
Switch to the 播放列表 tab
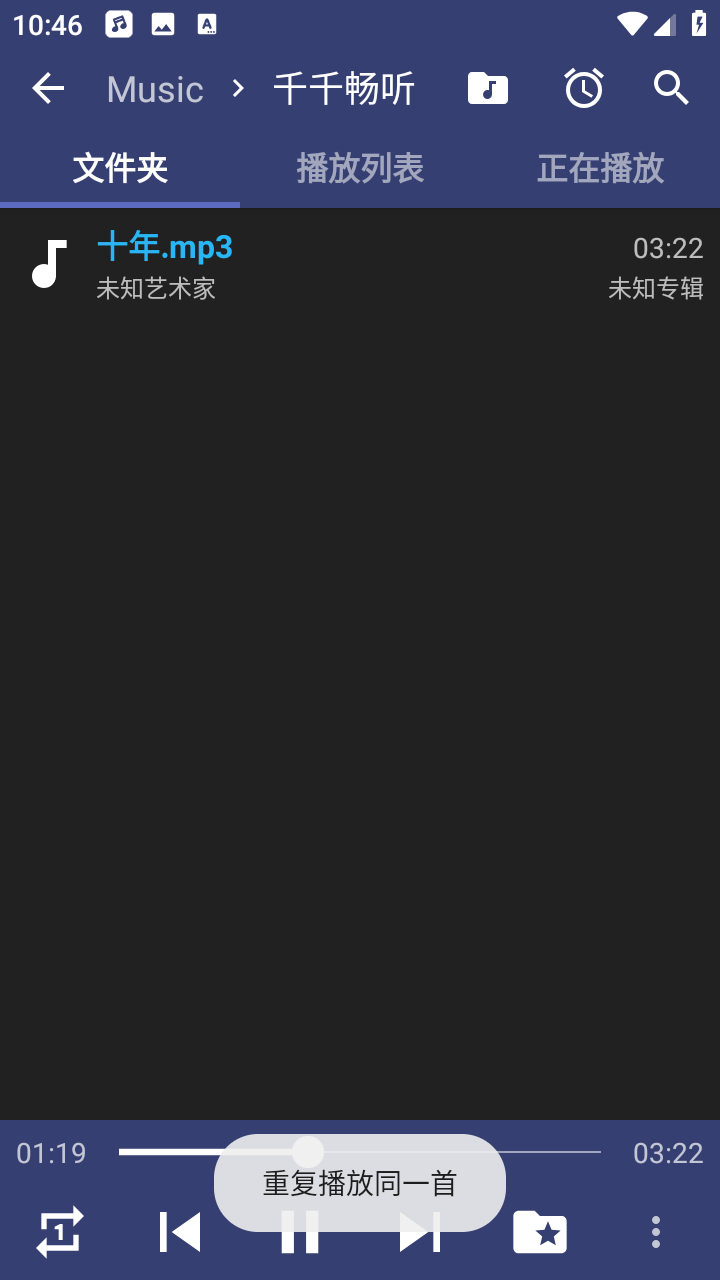[360, 168]
